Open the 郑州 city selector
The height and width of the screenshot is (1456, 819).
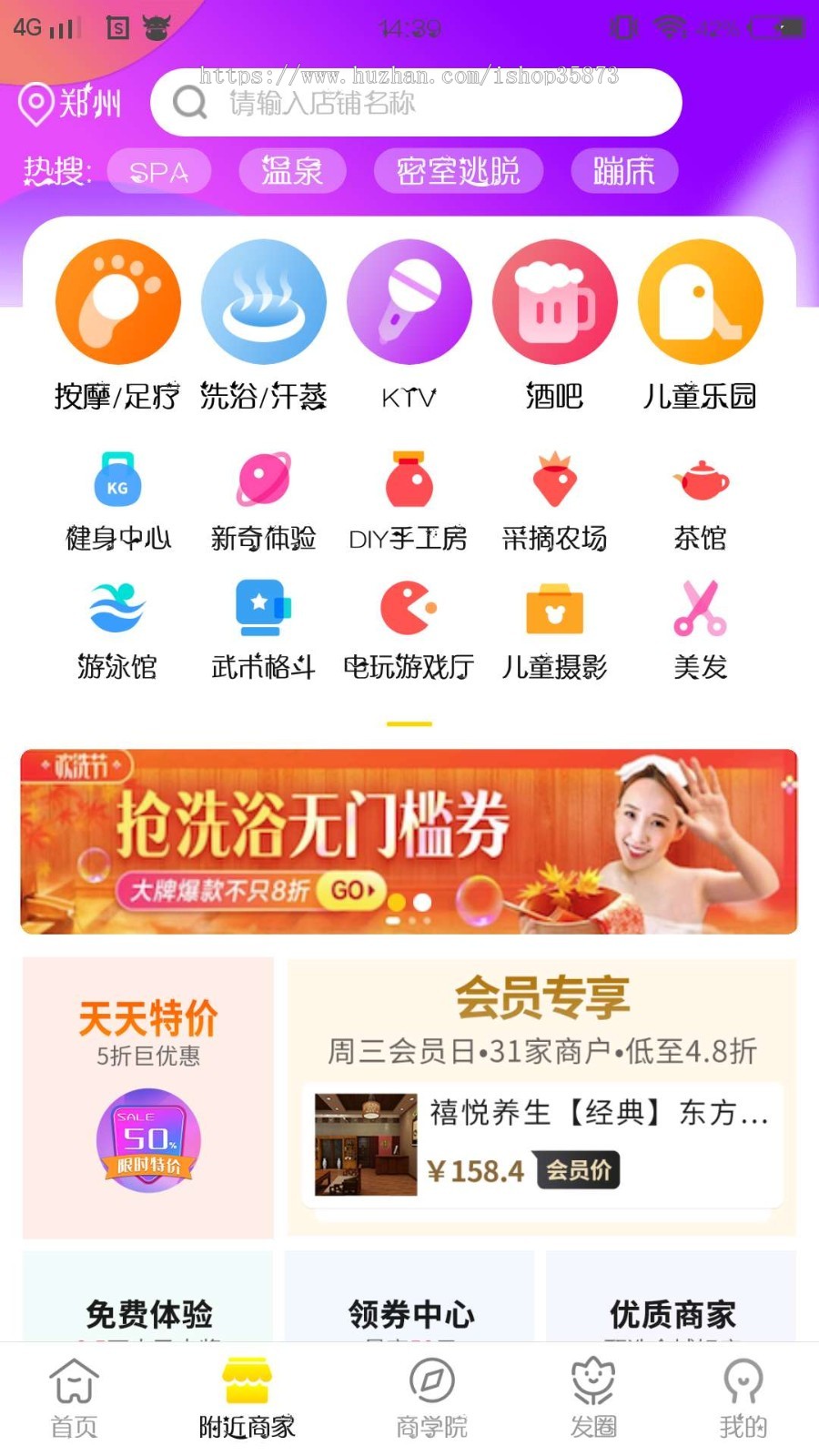pos(73,103)
